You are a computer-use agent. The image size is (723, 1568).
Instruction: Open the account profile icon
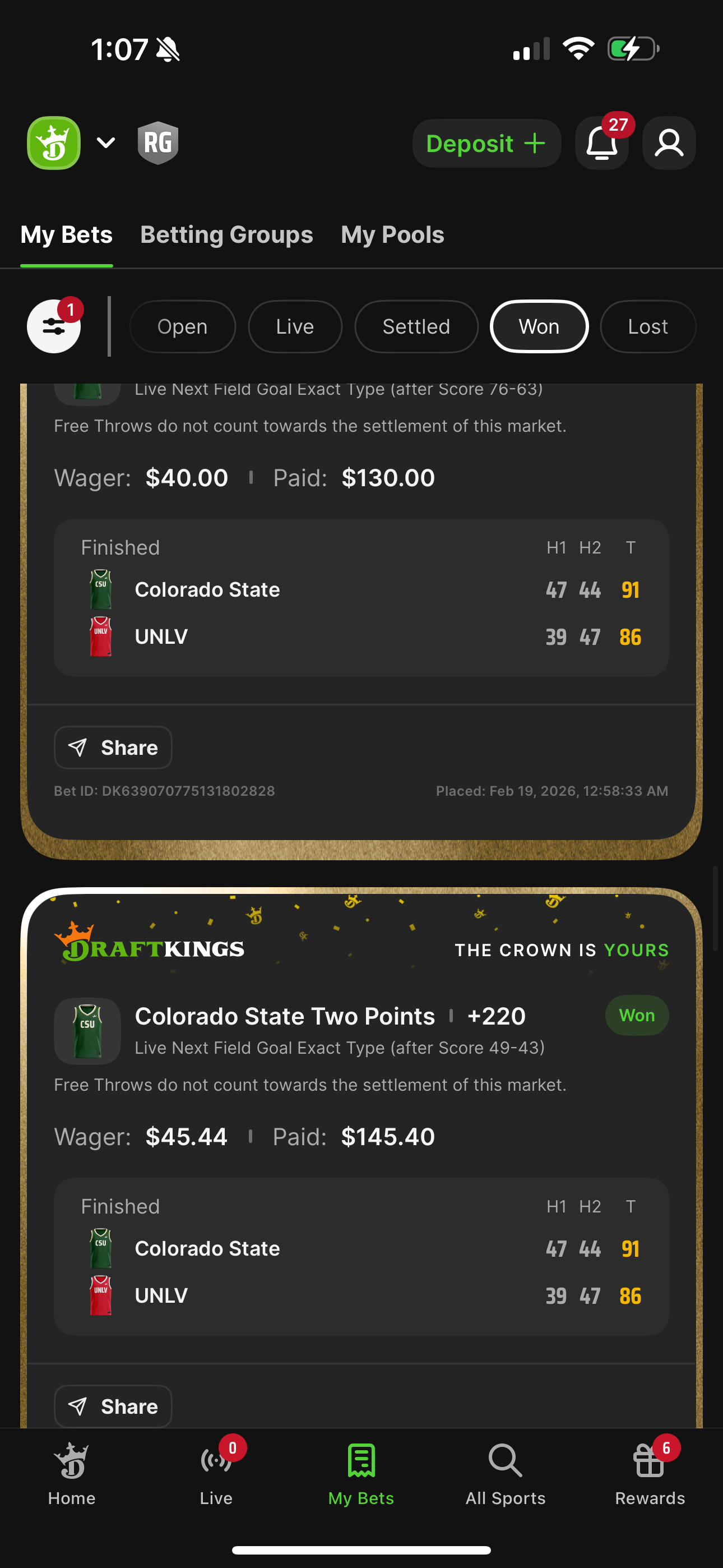[x=668, y=144]
